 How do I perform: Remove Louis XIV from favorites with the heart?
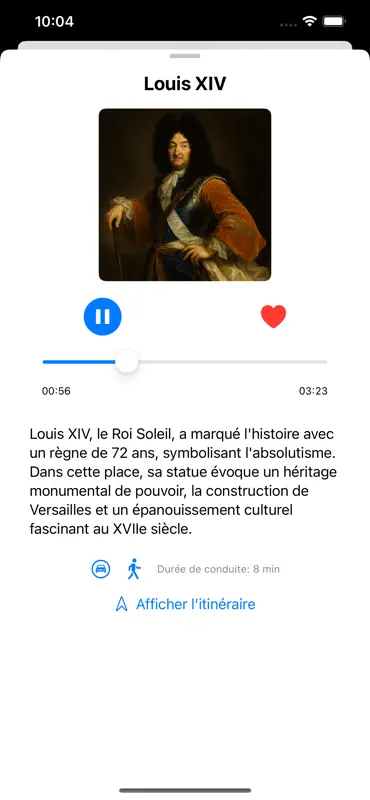[274, 316]
